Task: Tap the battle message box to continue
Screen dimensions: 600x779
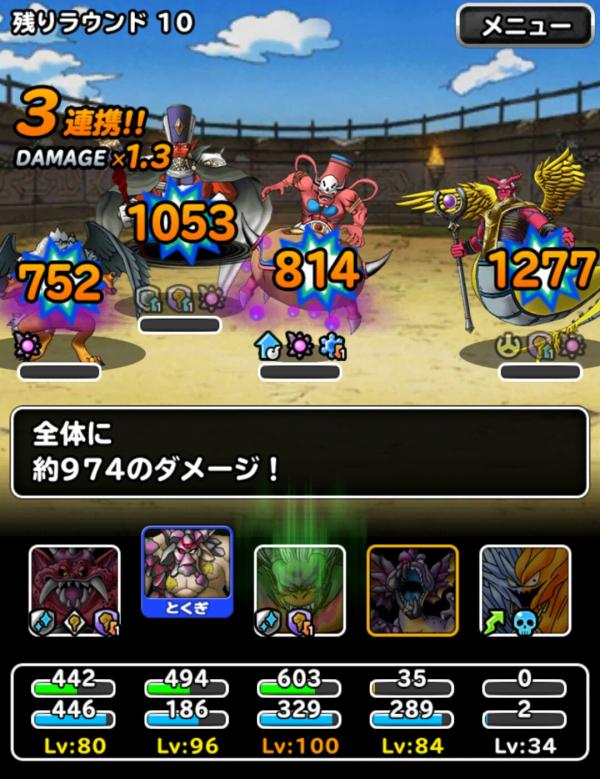Action: click(300, 452)
